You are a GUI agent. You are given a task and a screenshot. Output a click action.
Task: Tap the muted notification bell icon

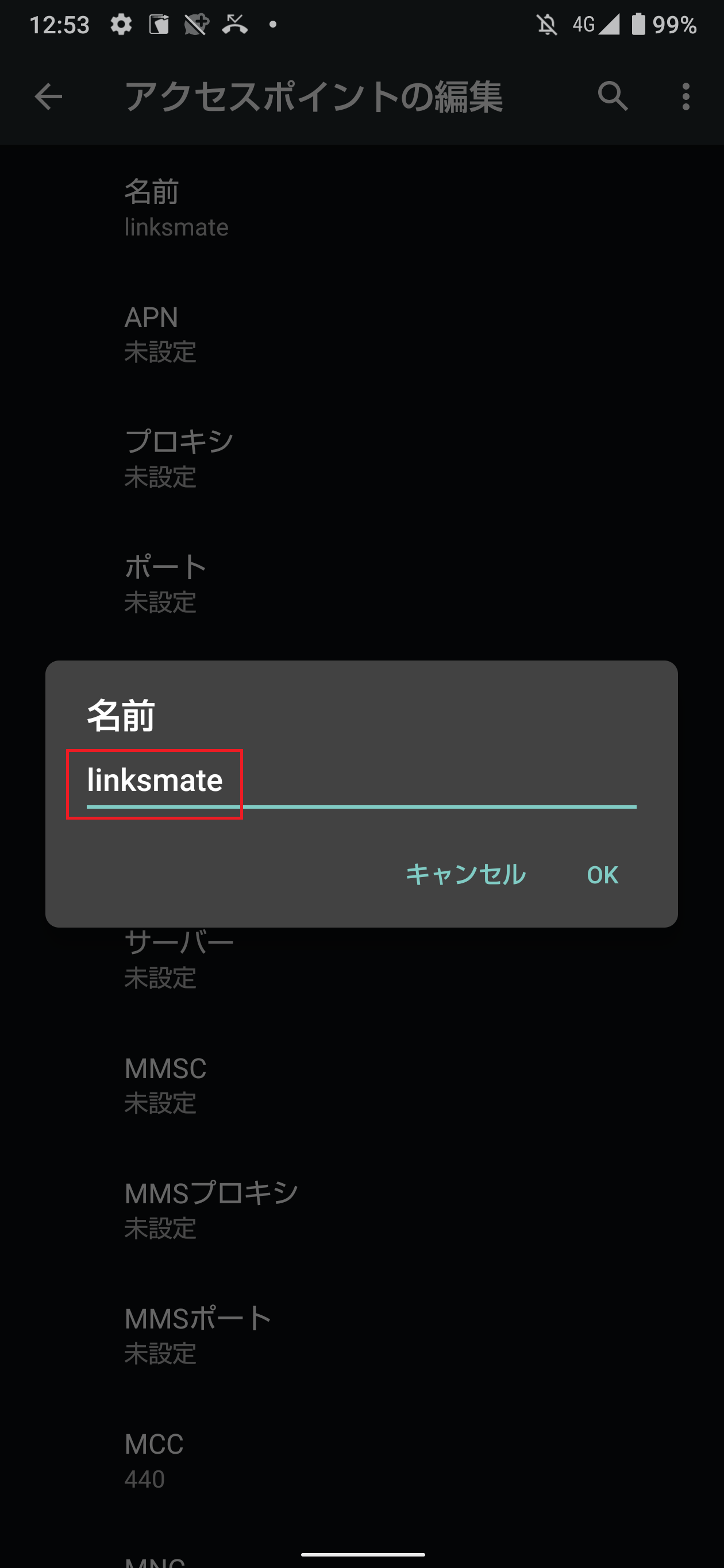(x=547, y=24)
